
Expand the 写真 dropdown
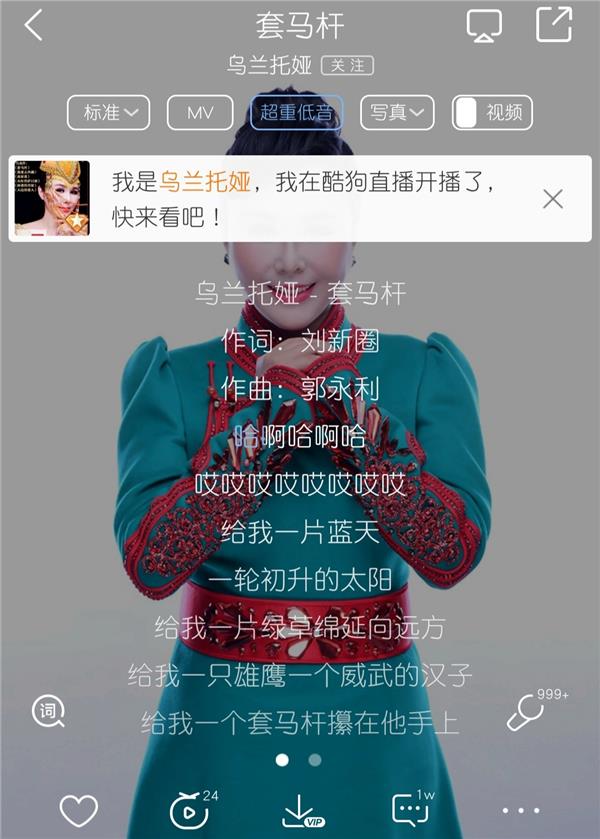pyautogui.click(x=396, y=113)
